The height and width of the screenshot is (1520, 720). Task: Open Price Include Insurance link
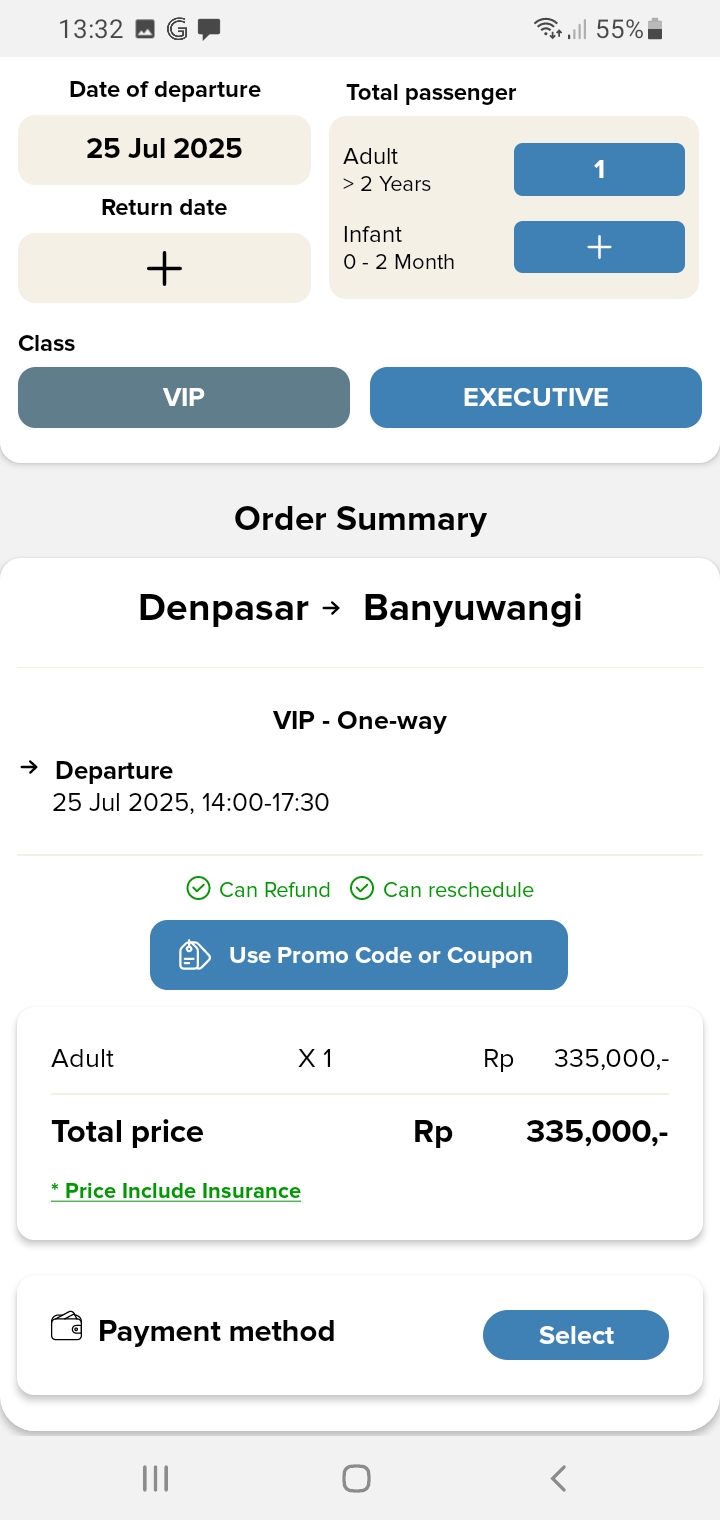(176, 1191)
